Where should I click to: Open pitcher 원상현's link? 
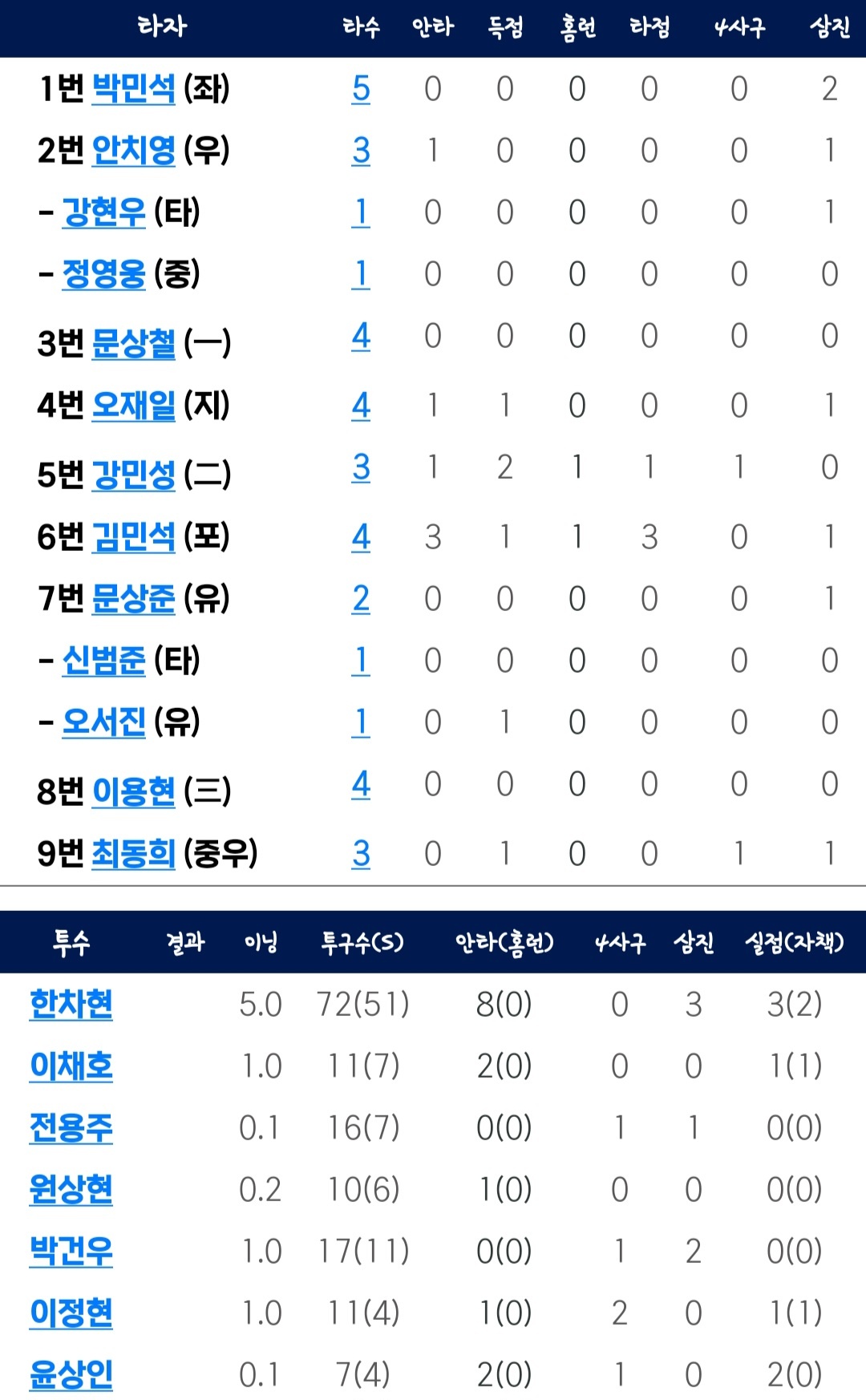point(71,1189)
